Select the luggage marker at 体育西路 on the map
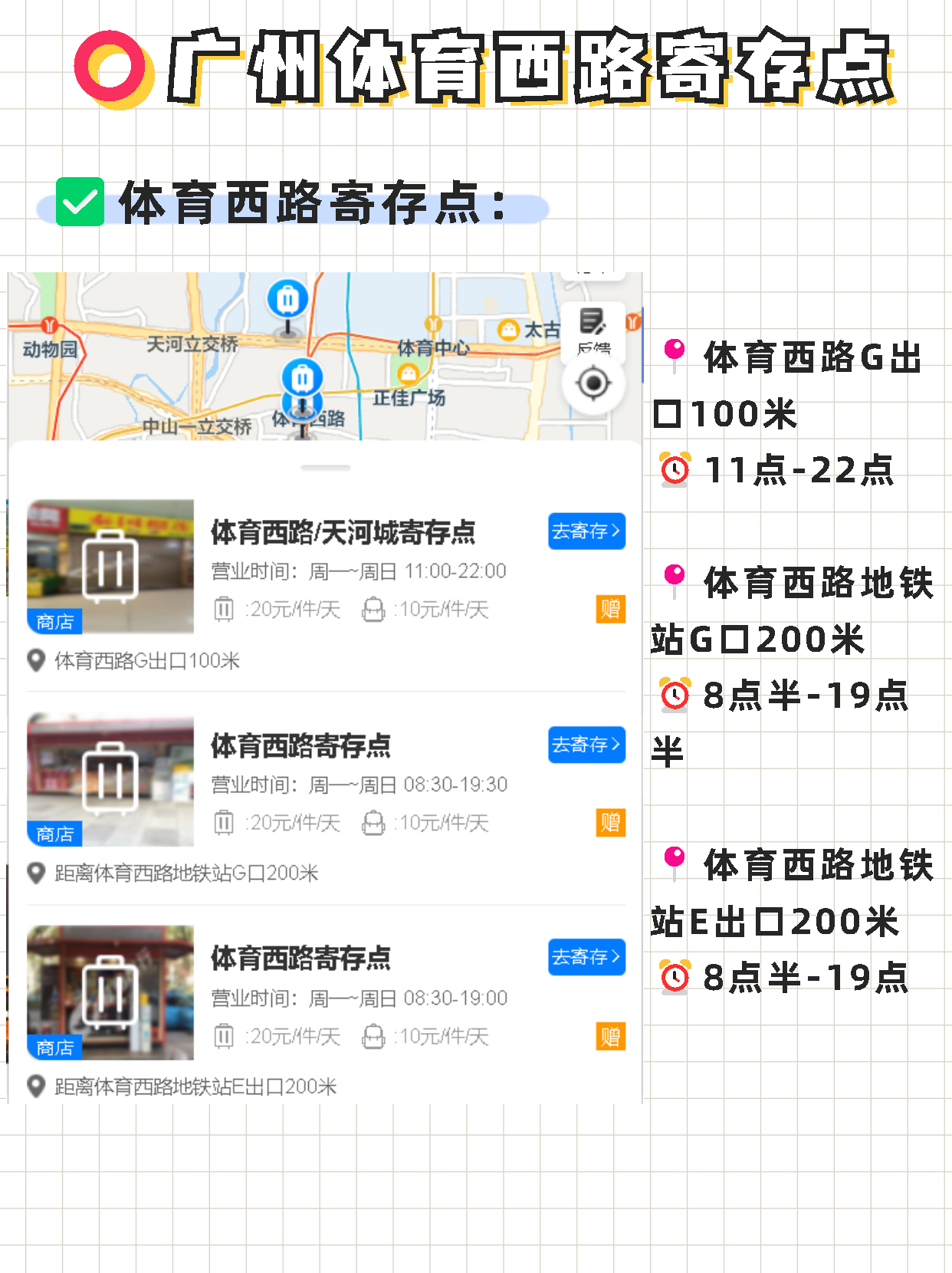Screen dimensions: 952x1273 click(x=302, y=377)
